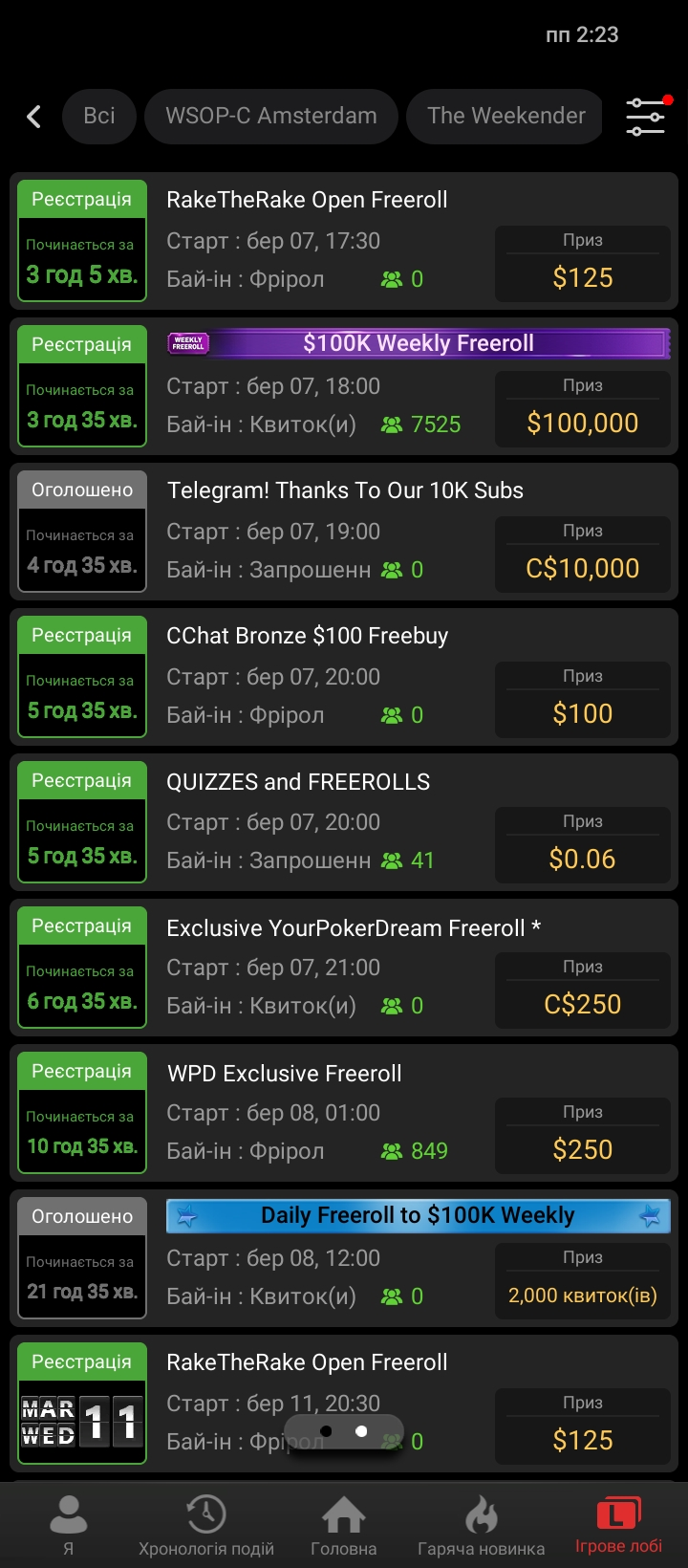688x1568 pixels.
Task: Open Daily Freeroll to $100K Weekly
Action: coord(418,1216)
